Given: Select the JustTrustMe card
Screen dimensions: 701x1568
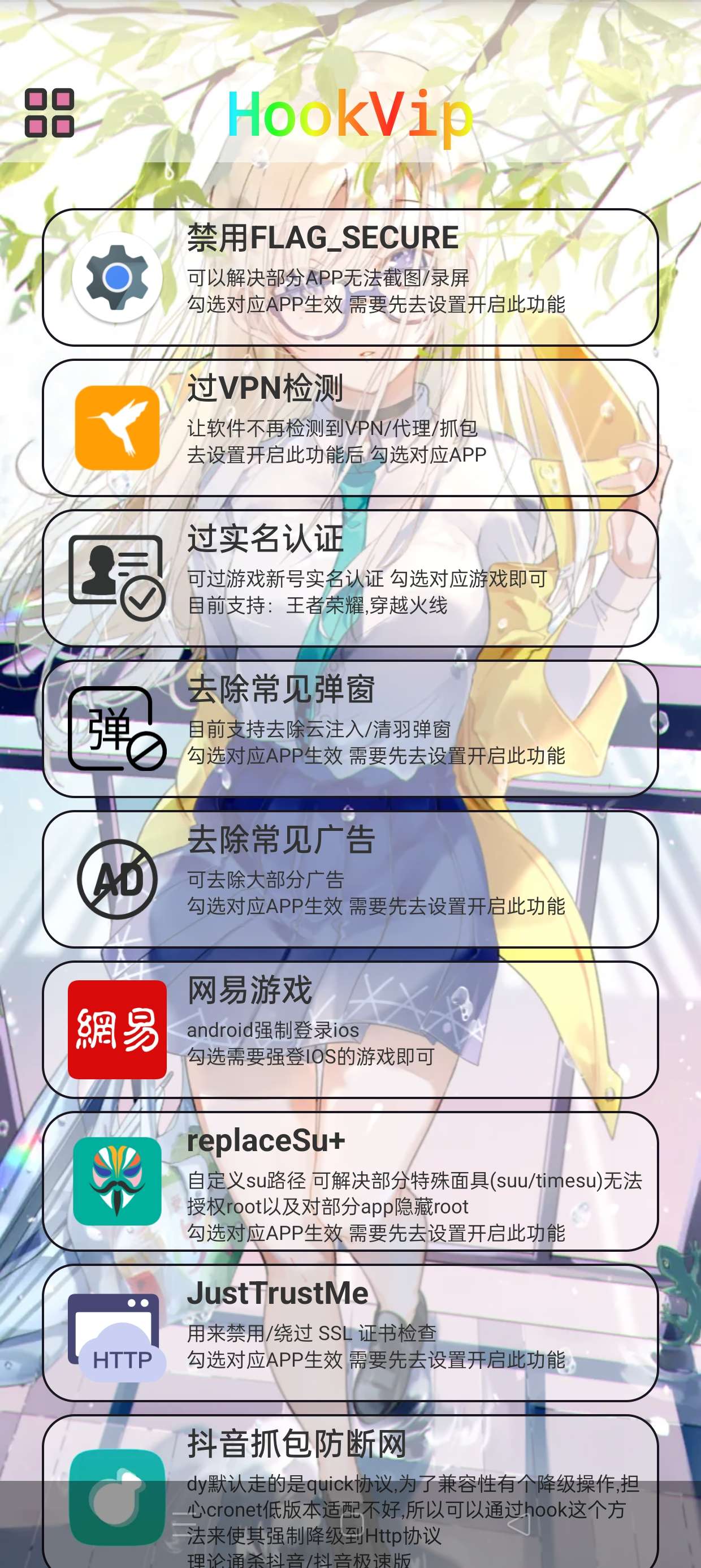Looking at the screenshot, I should (x=350, y=1333).
